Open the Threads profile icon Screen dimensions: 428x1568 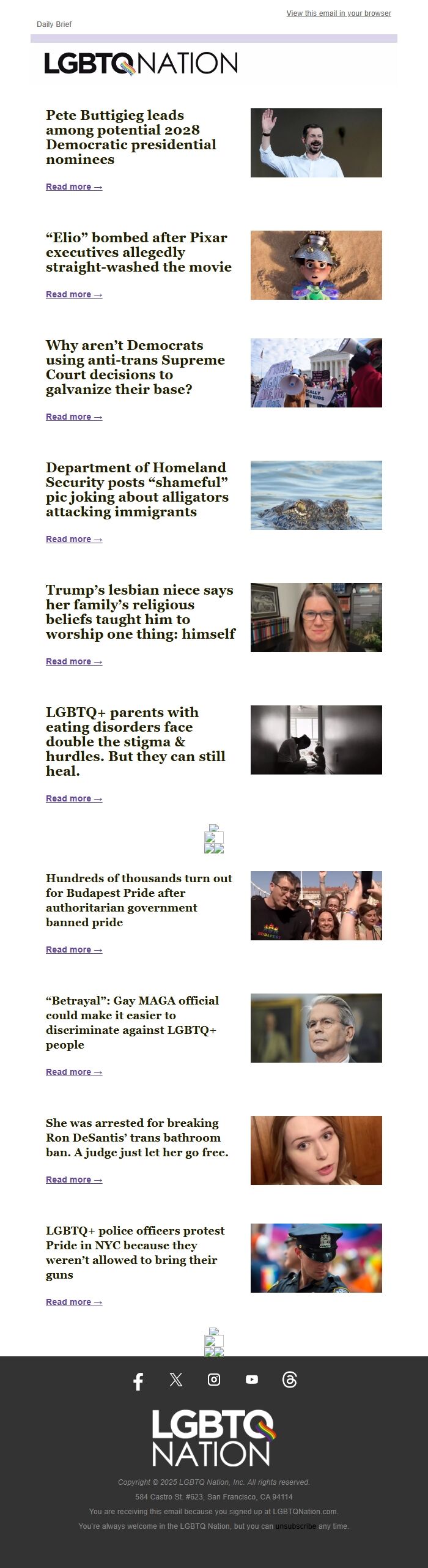[290, 1380]
